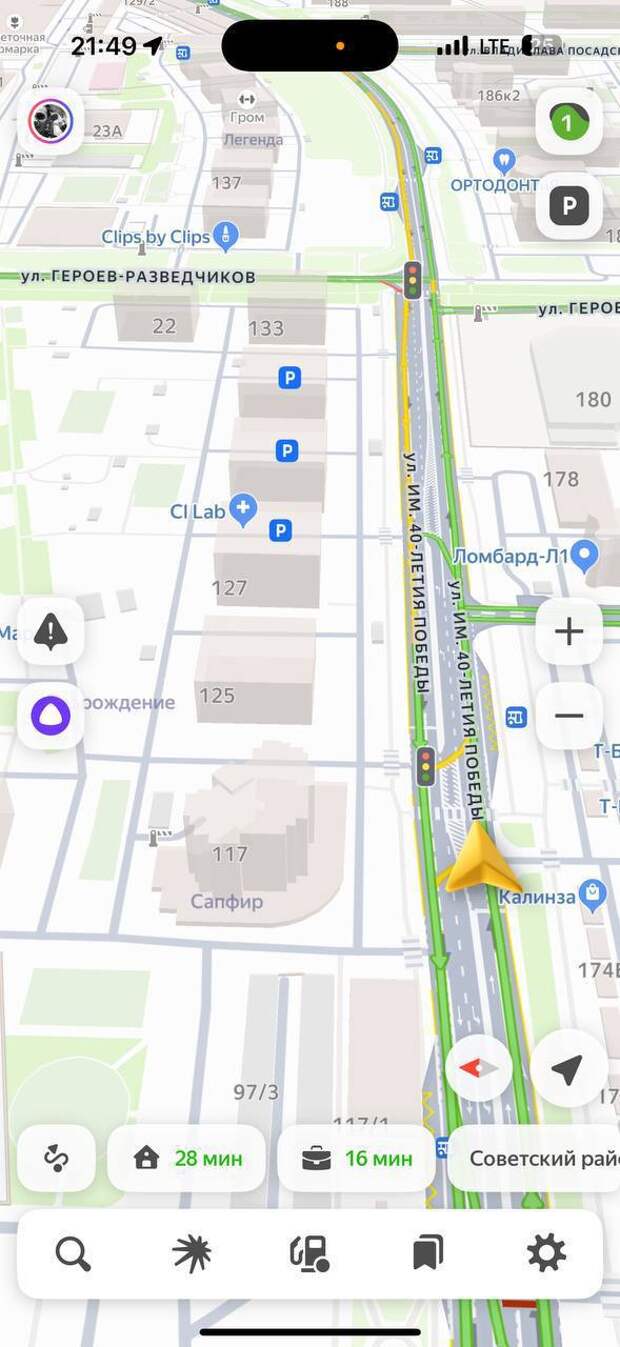Image resolution: width=620 pixels, height=1347 pixels.
Task: Center the map on my location
Action: tap(568, 1068)
